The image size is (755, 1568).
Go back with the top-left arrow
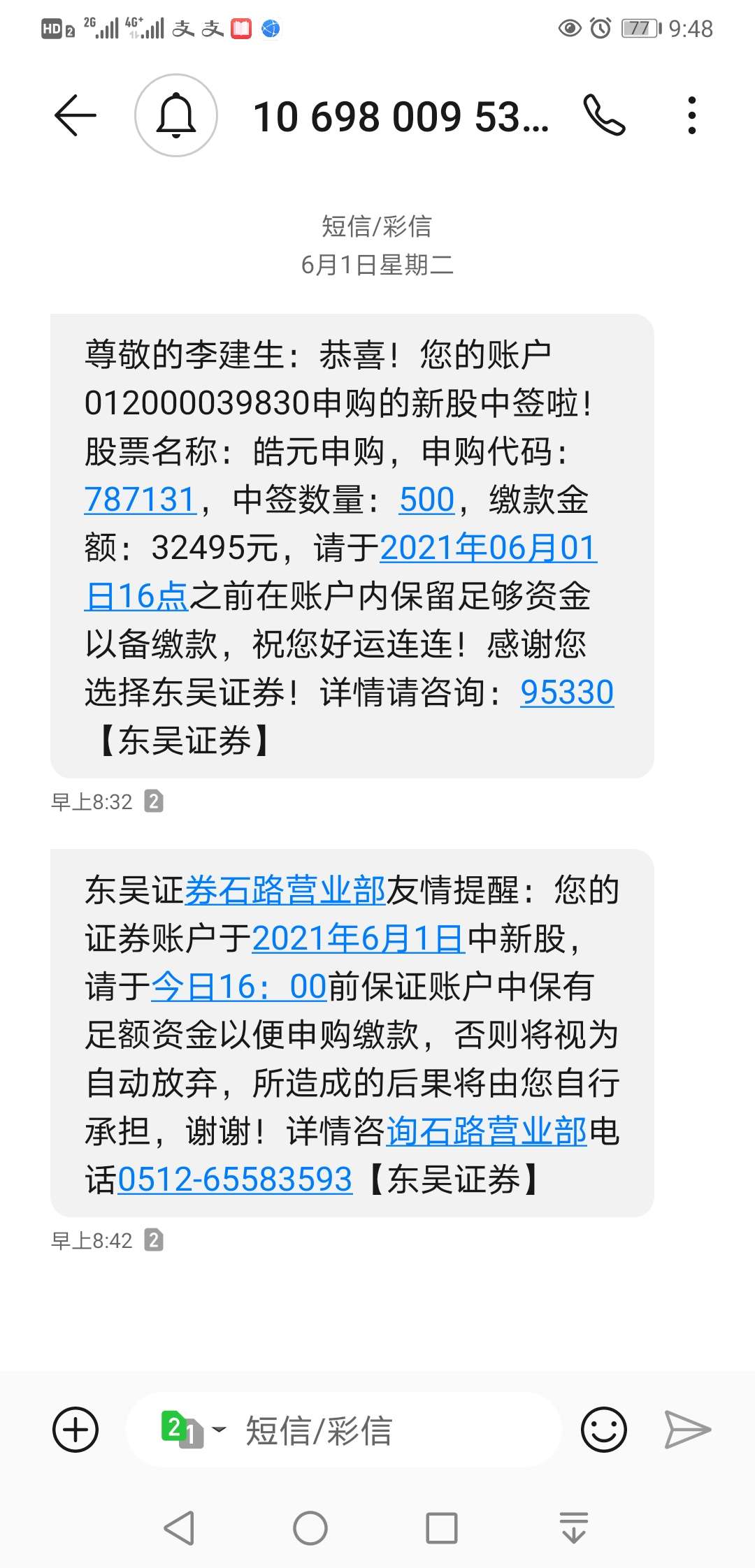point(75,115)
